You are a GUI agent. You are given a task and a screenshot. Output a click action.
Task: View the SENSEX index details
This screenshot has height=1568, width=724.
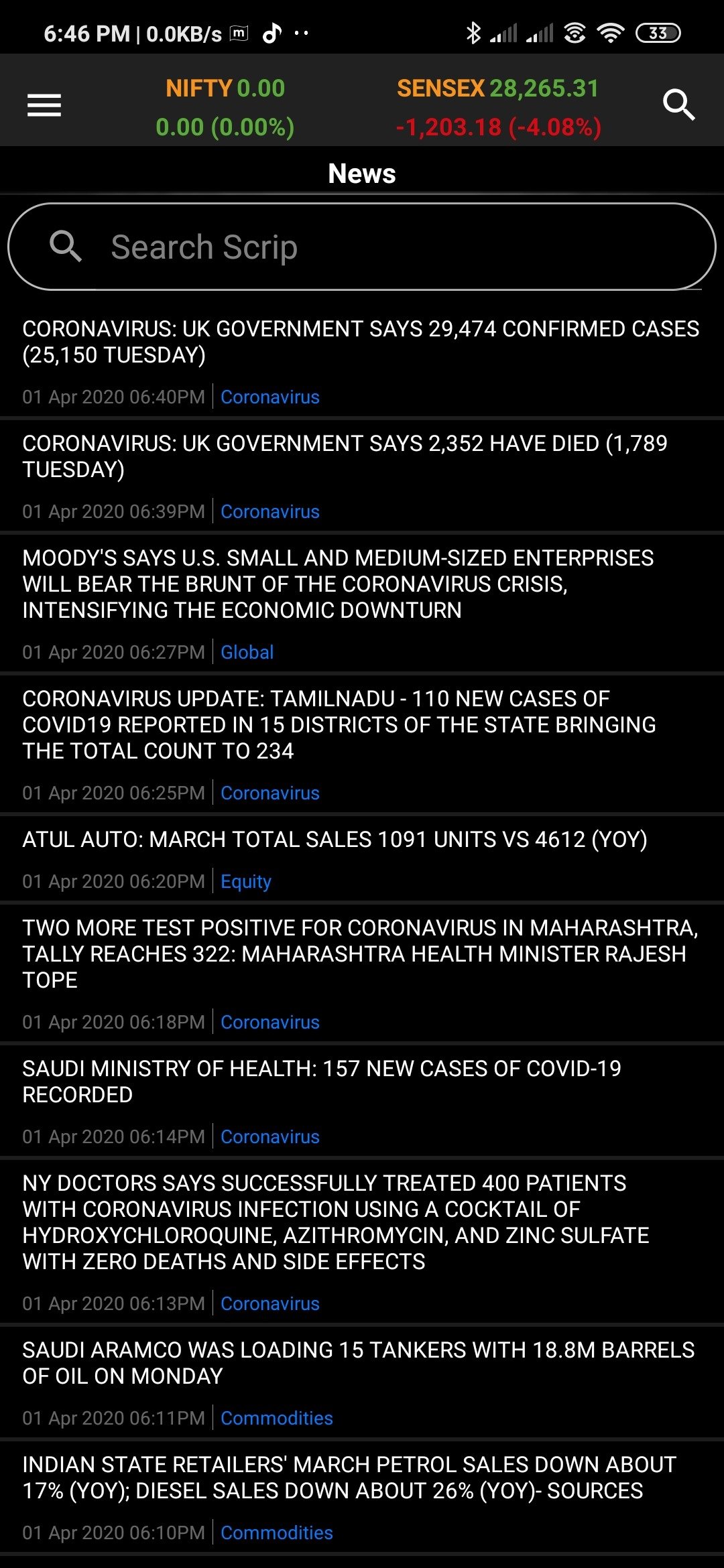498,107
